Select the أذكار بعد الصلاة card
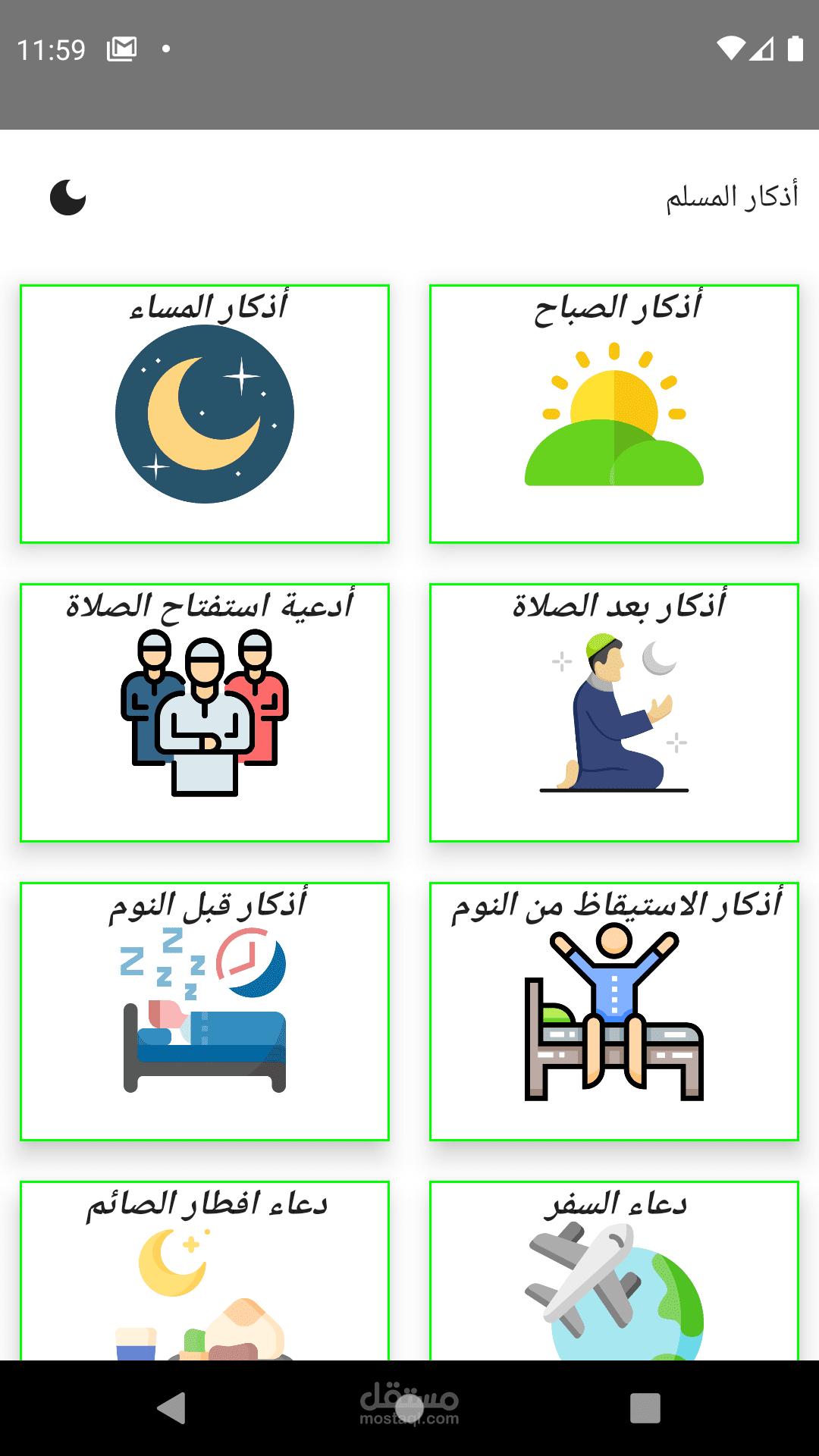 click(613, 713)
